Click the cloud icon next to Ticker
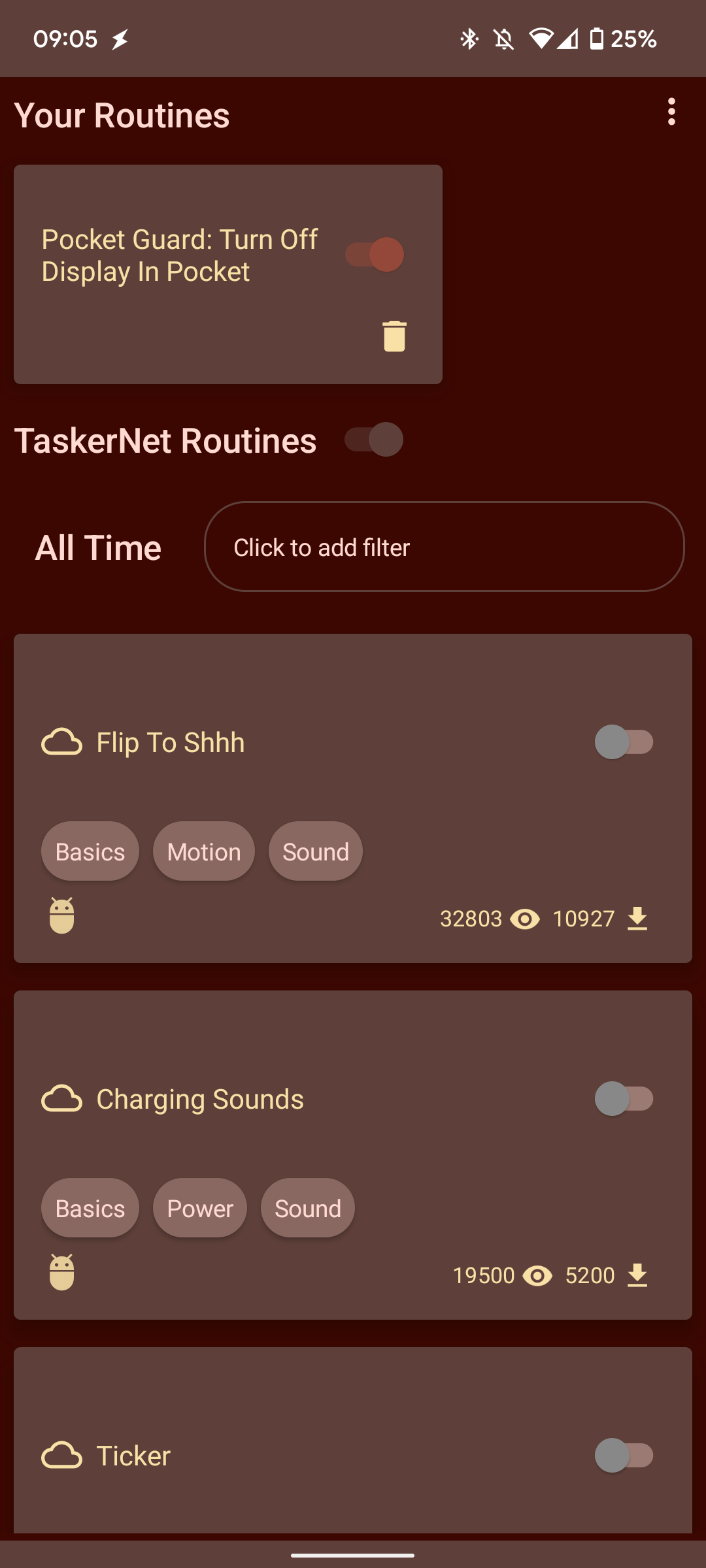 (x=61, y=1456)
